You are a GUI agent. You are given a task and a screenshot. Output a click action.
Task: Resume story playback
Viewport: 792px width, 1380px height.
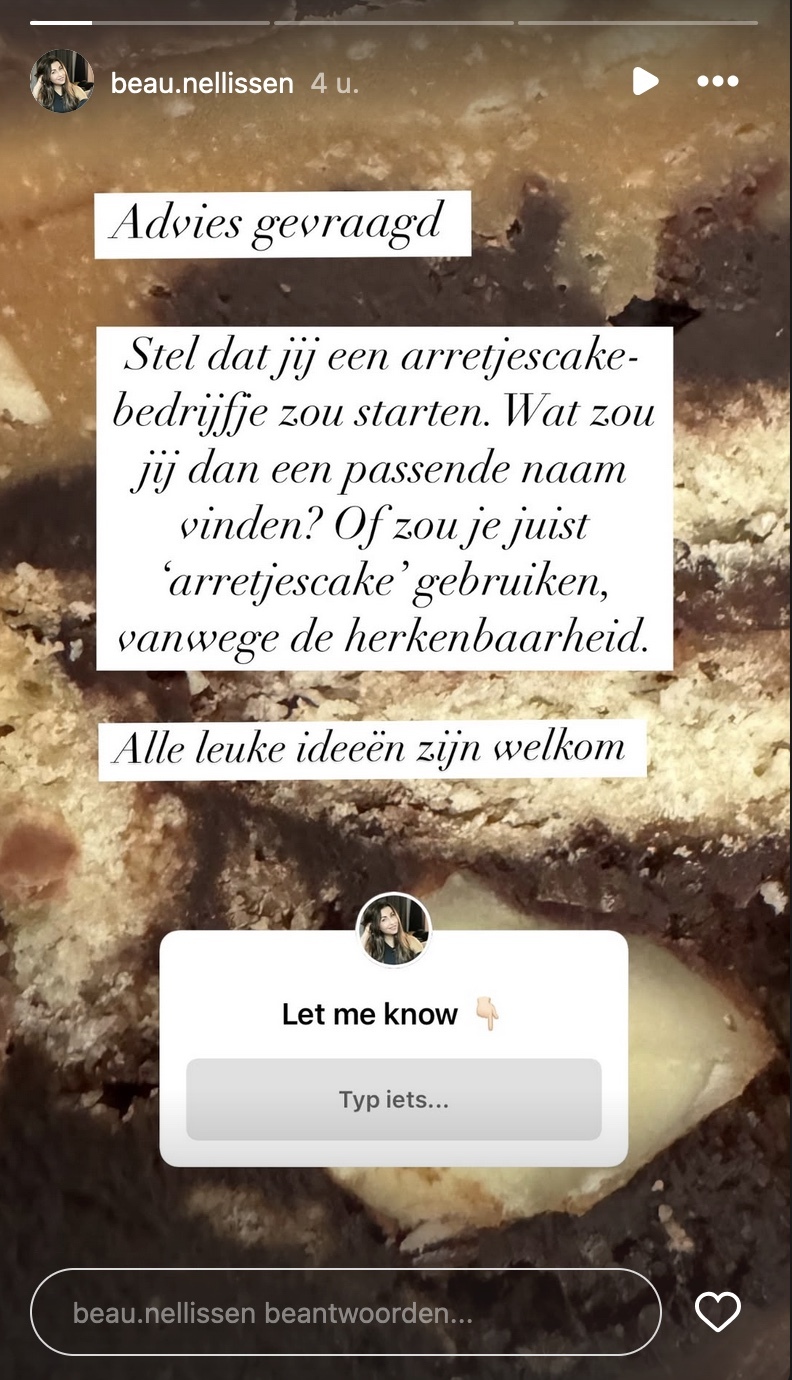[x=646, y=81]
